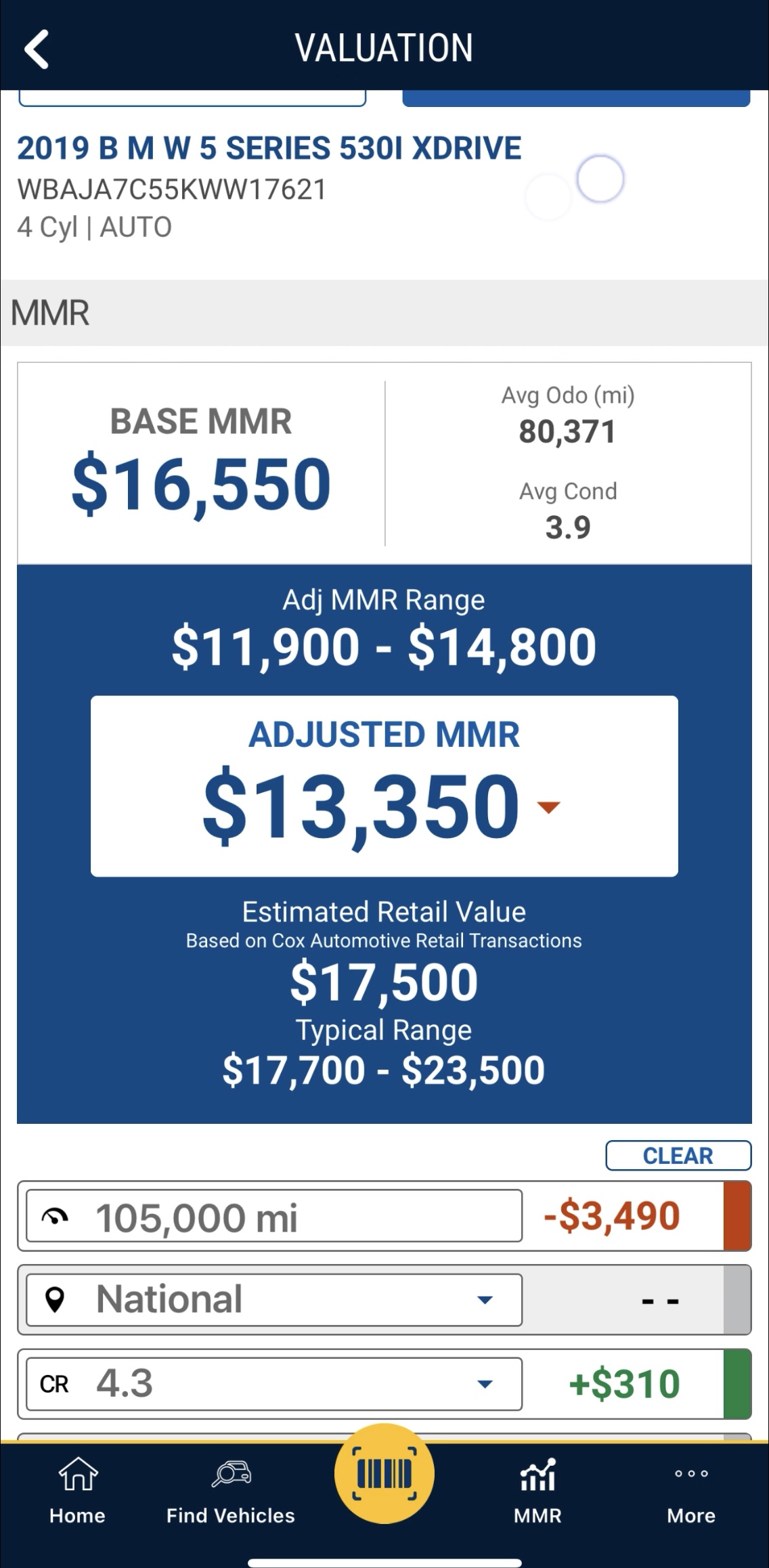Open the National region dropdown
The height and width of the screenshot is (1568, 769).
[273, 1299]
